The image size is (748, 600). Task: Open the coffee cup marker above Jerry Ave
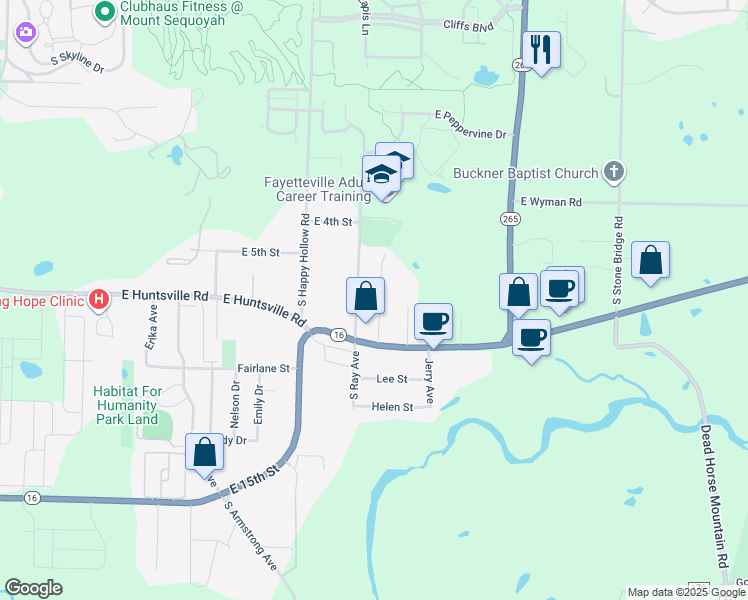433,323
